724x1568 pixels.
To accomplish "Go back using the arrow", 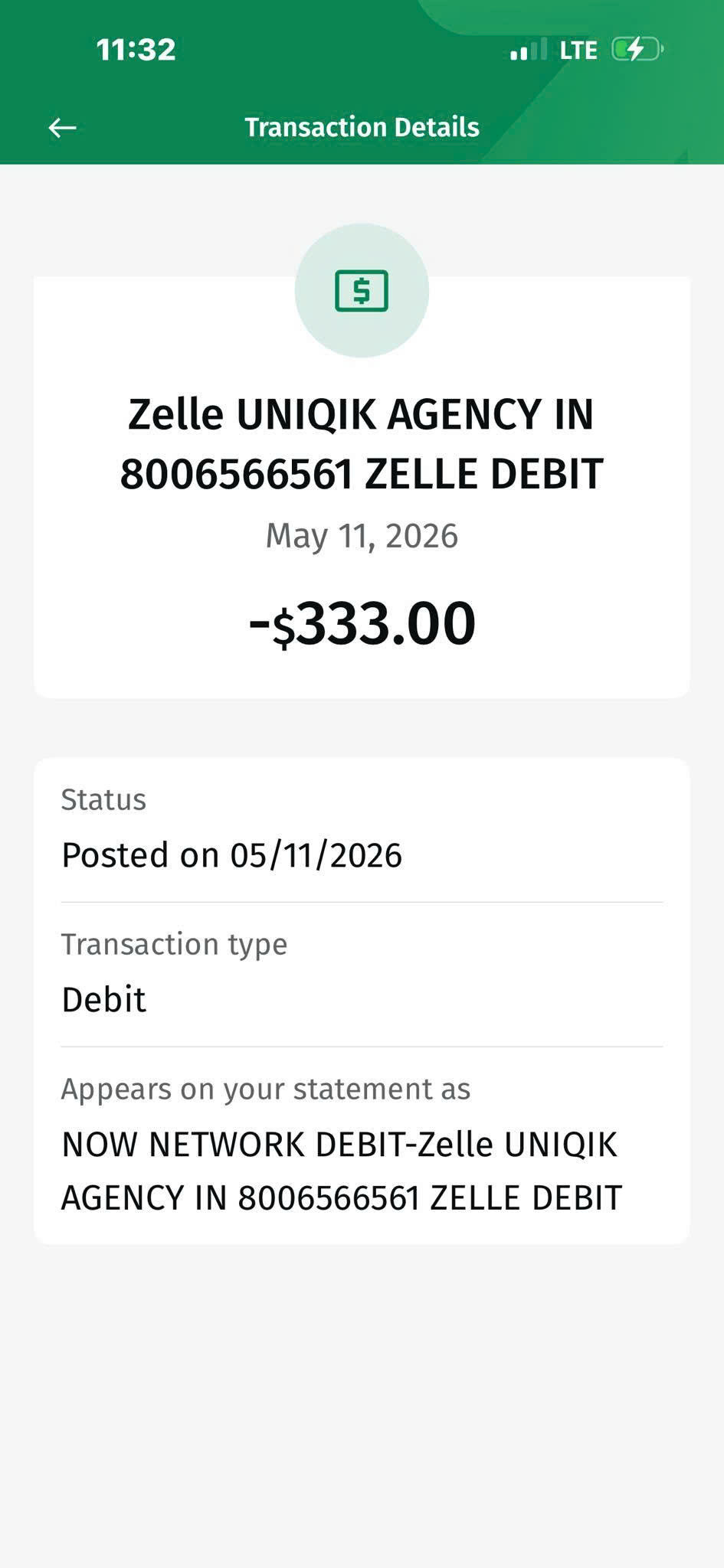I will click(62, 128).
